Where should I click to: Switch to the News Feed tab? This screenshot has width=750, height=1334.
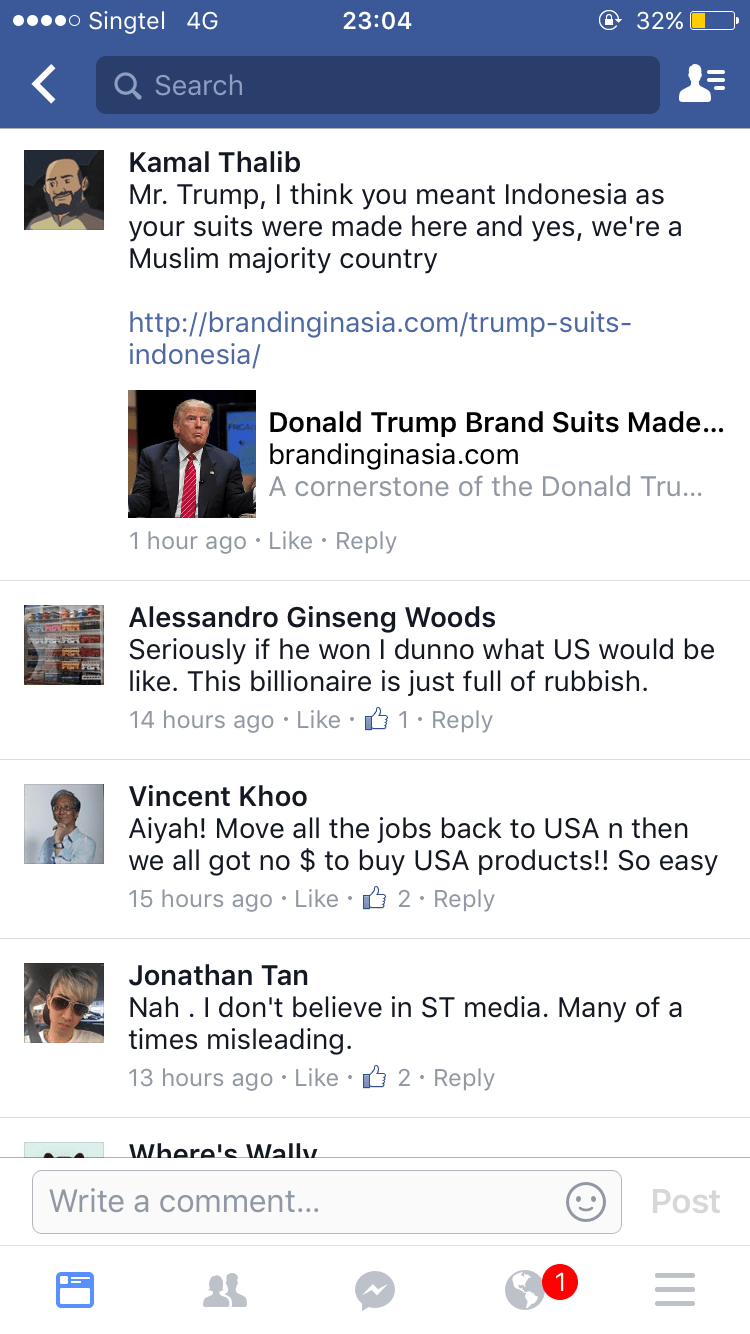pos(75,1290)
